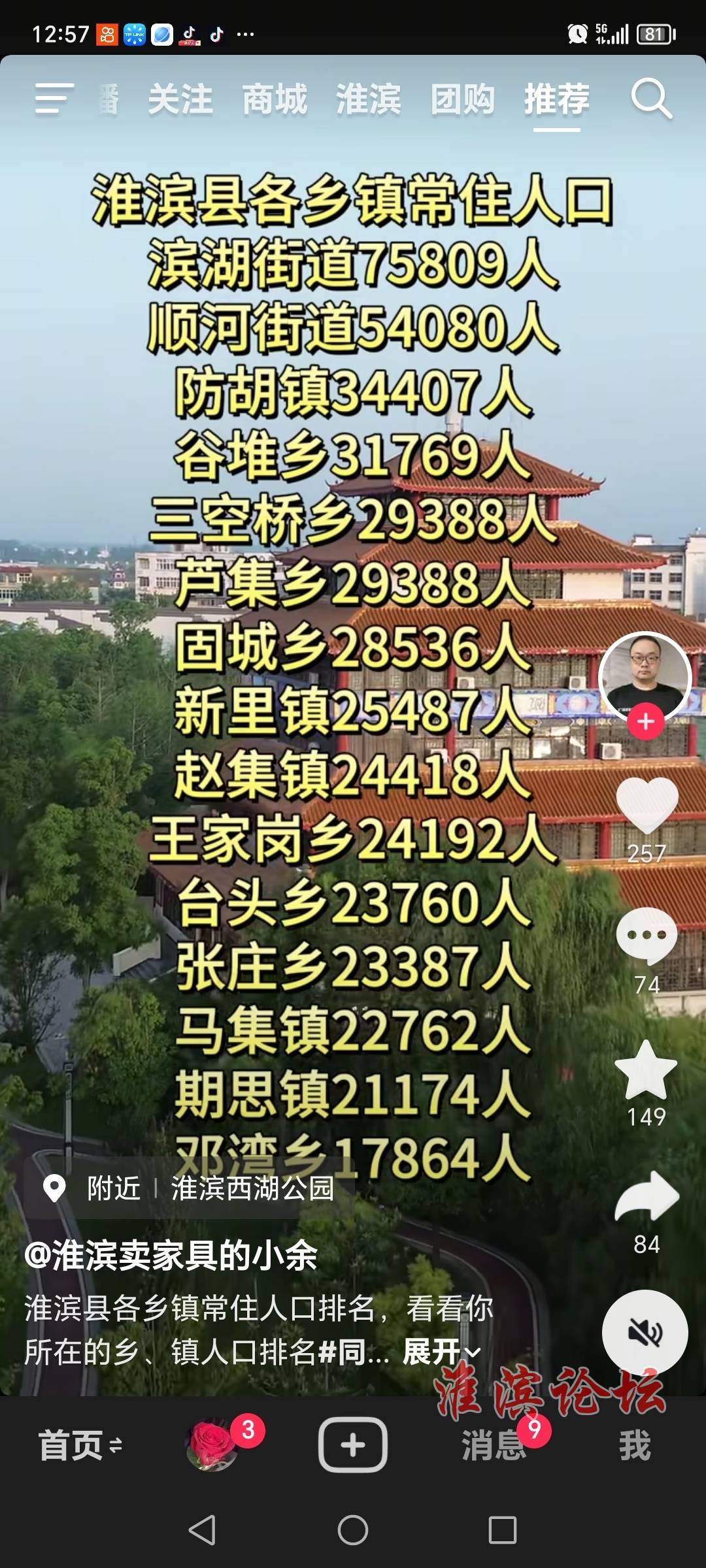Image resolution: width=706 pixels, height=1568 pixels.
Task: Create a new post with plus button
Action: 353,1445
